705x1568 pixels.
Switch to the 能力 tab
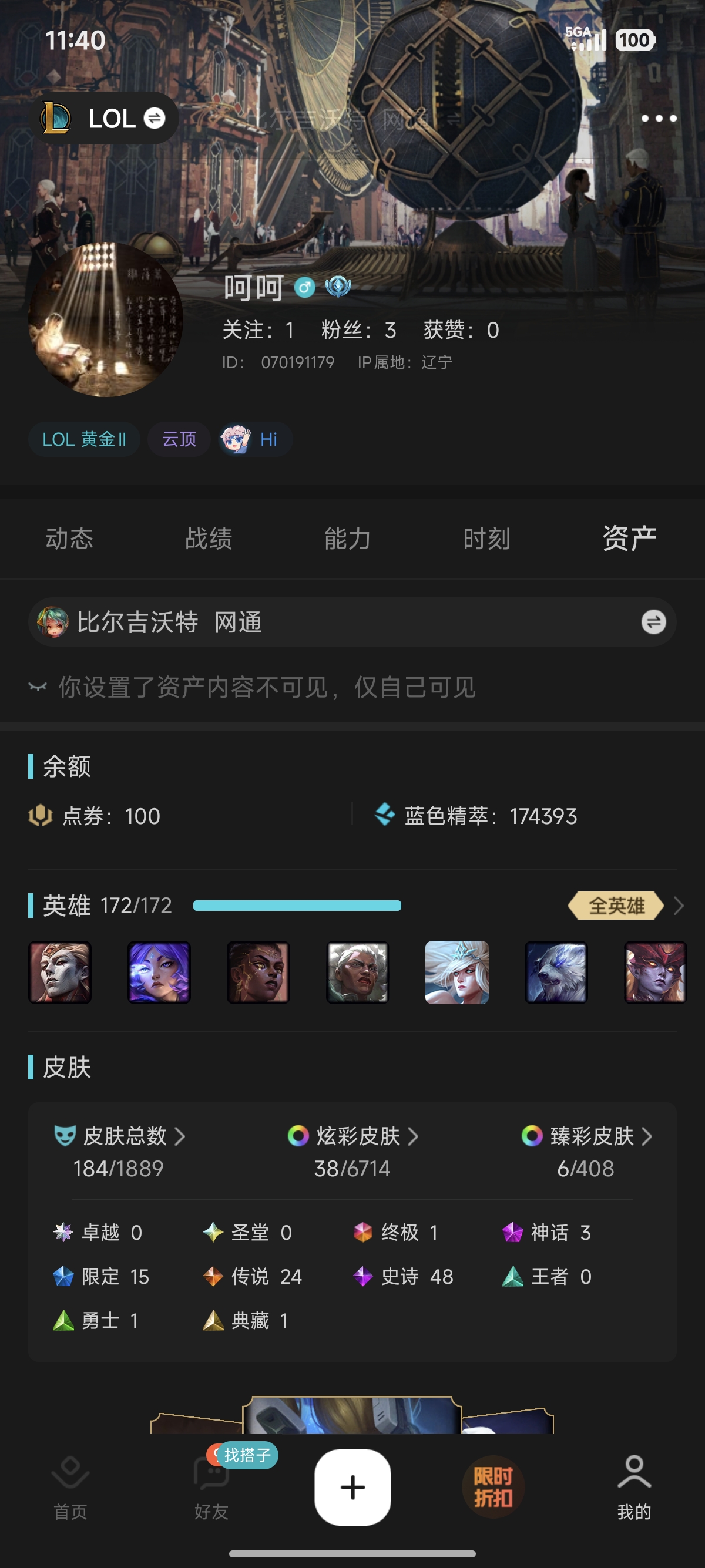[x=347, y=539]
